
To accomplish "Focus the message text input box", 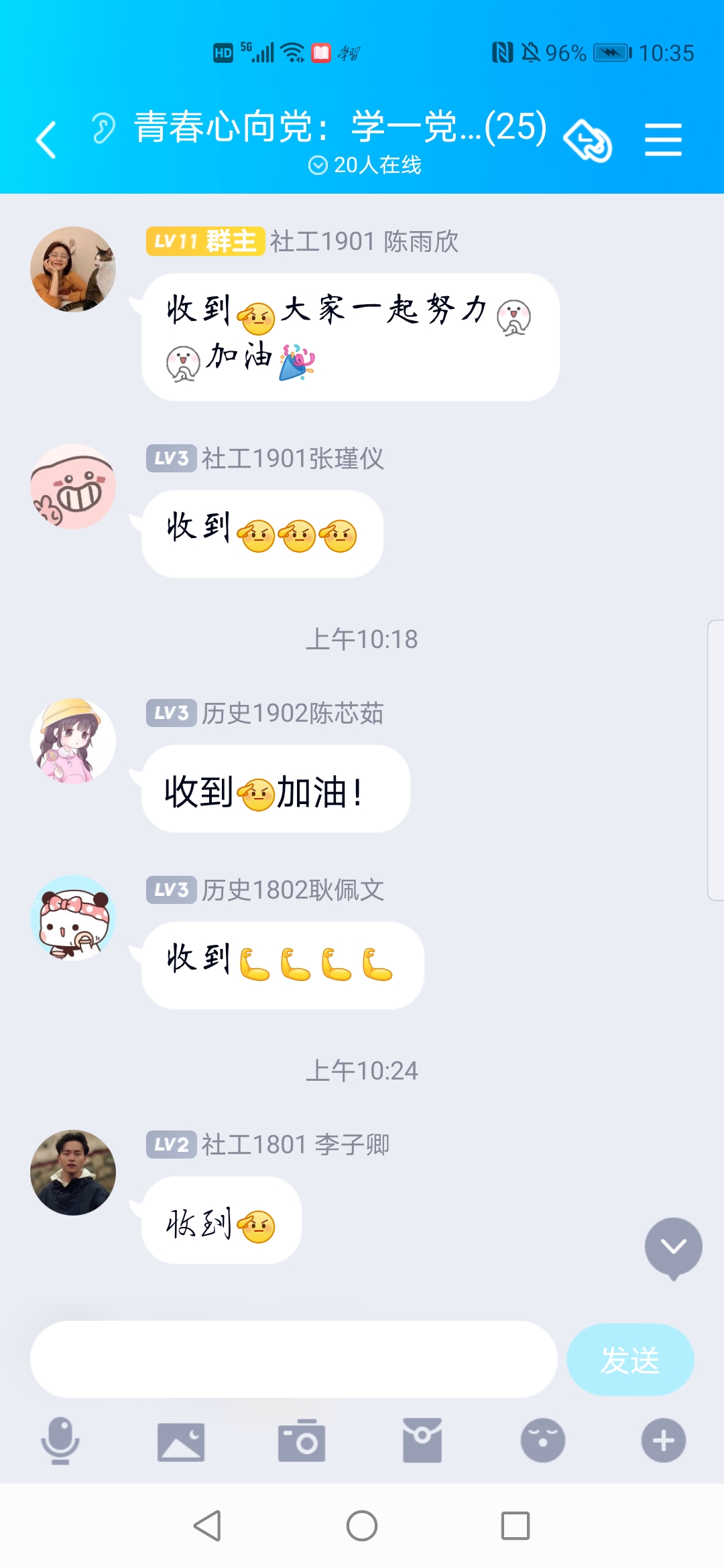I will [294, 1359].
